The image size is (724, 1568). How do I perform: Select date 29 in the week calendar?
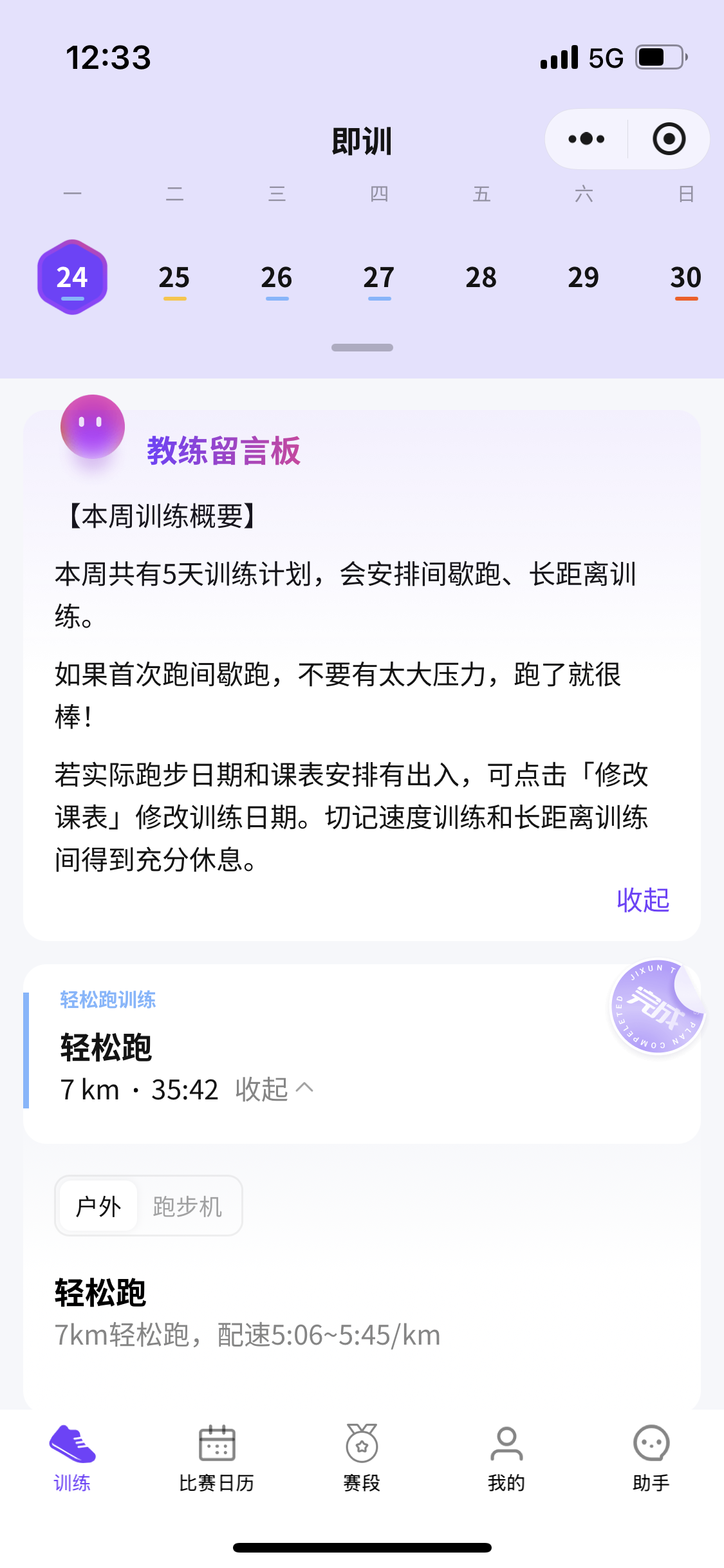pos(584,277)
